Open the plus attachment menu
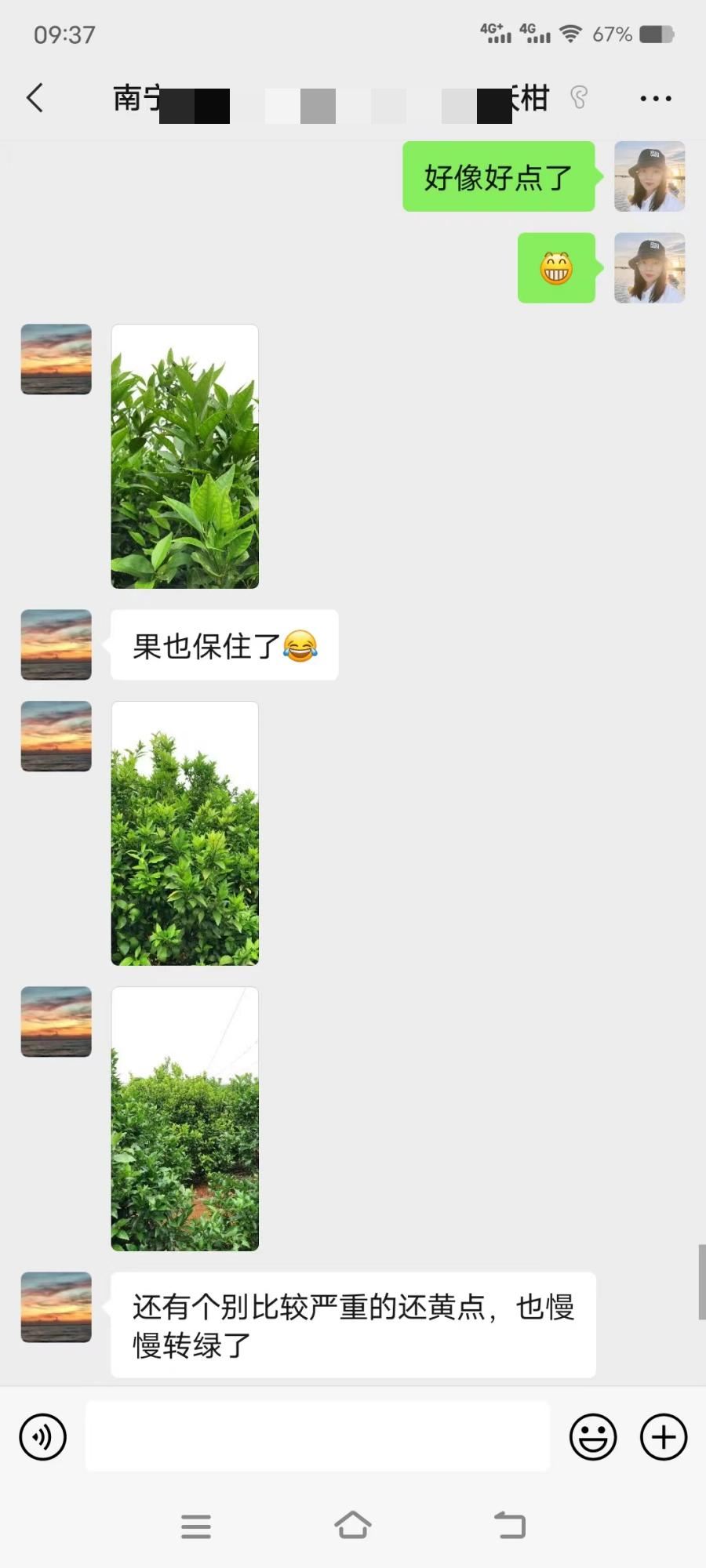This screenshot has width=706, height=1568. pyautogui.click(x=664, y=1437)
